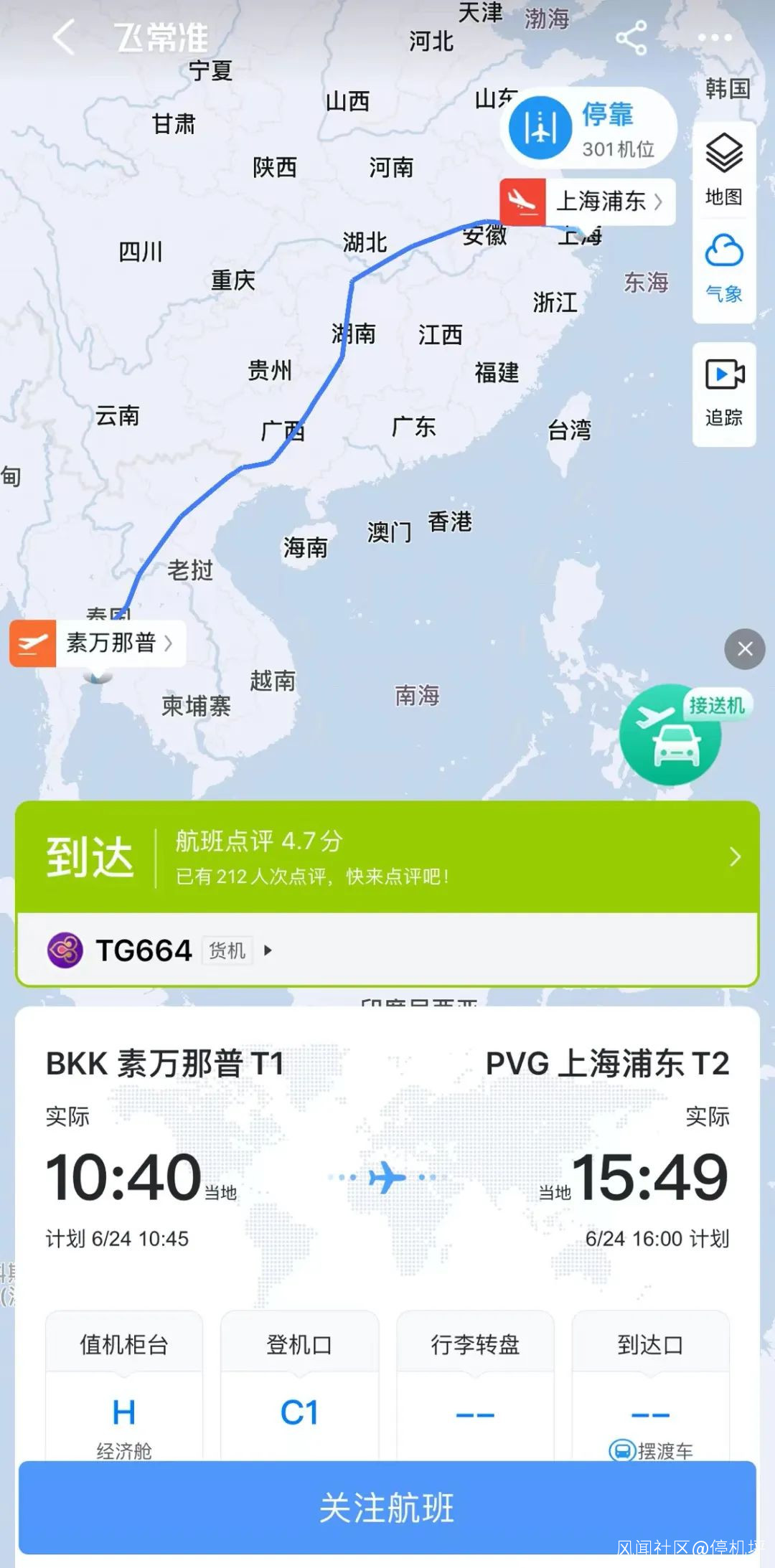Dismiss the floating 接送机 widget
This screenshot has width=775, height=1568.
pyautogui.click(x=744, y=649)
